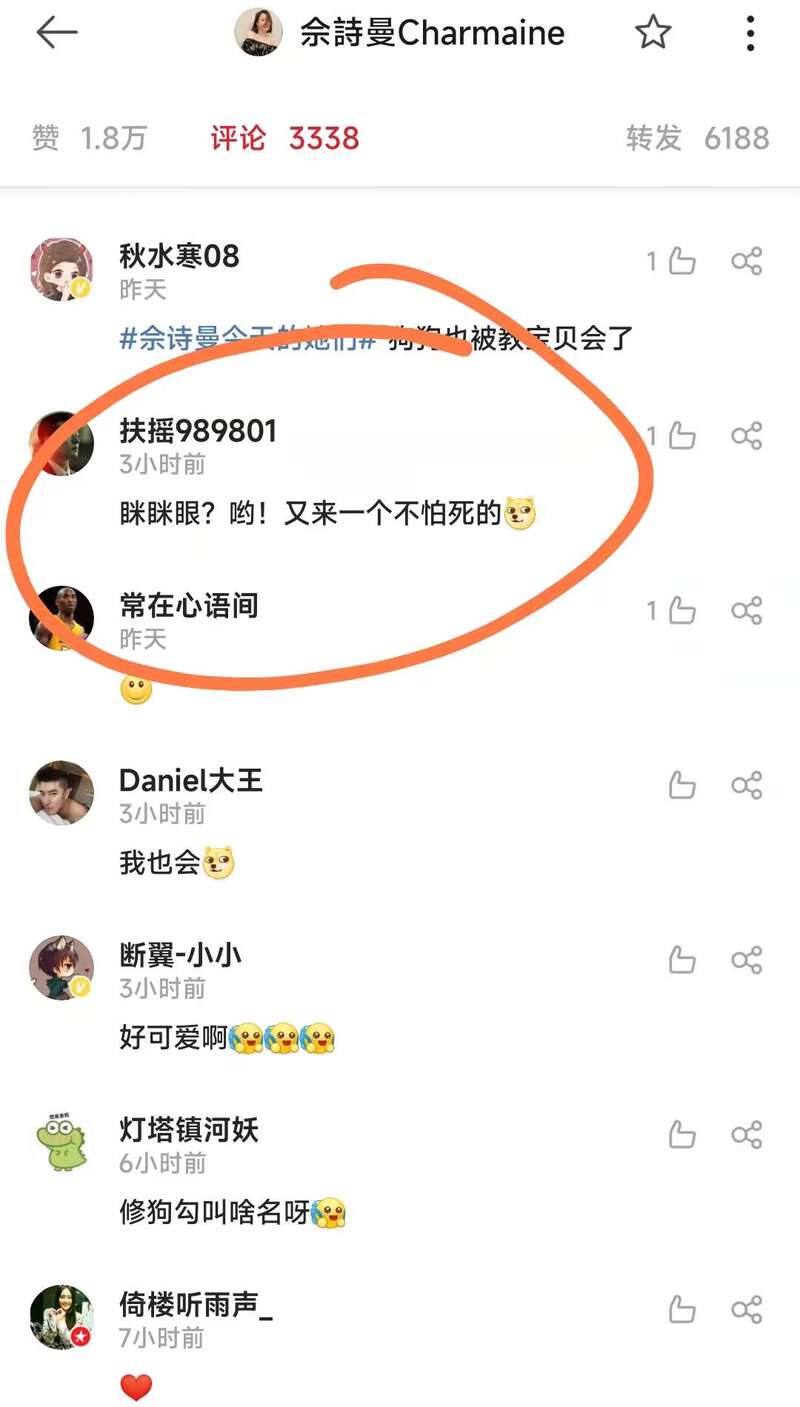Open the #余诗曼今天的她们# hashtag link
The width and height of the screenshot is (800, 1407).
248,338
